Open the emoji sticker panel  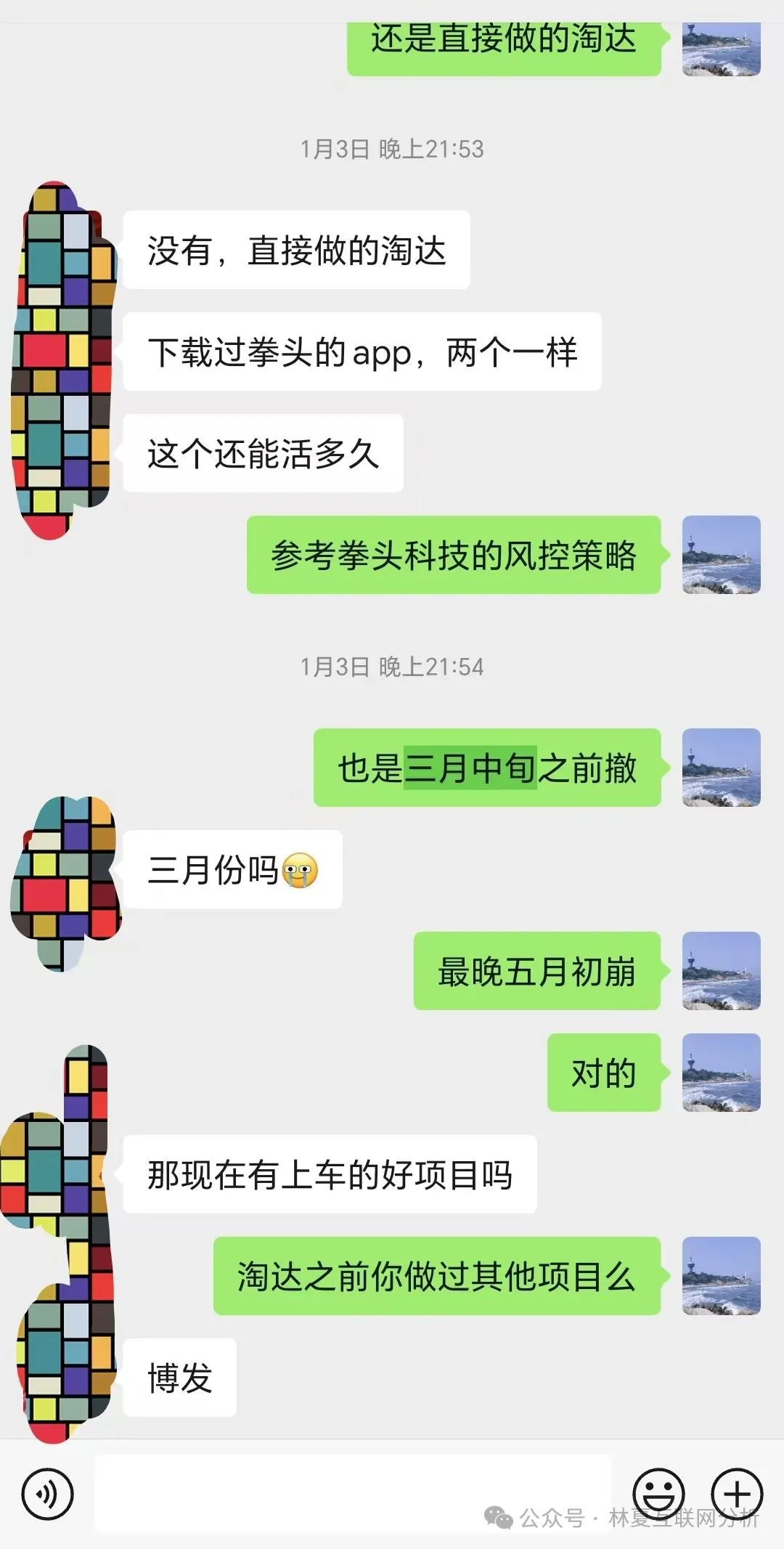click(x=658, y=1493)
